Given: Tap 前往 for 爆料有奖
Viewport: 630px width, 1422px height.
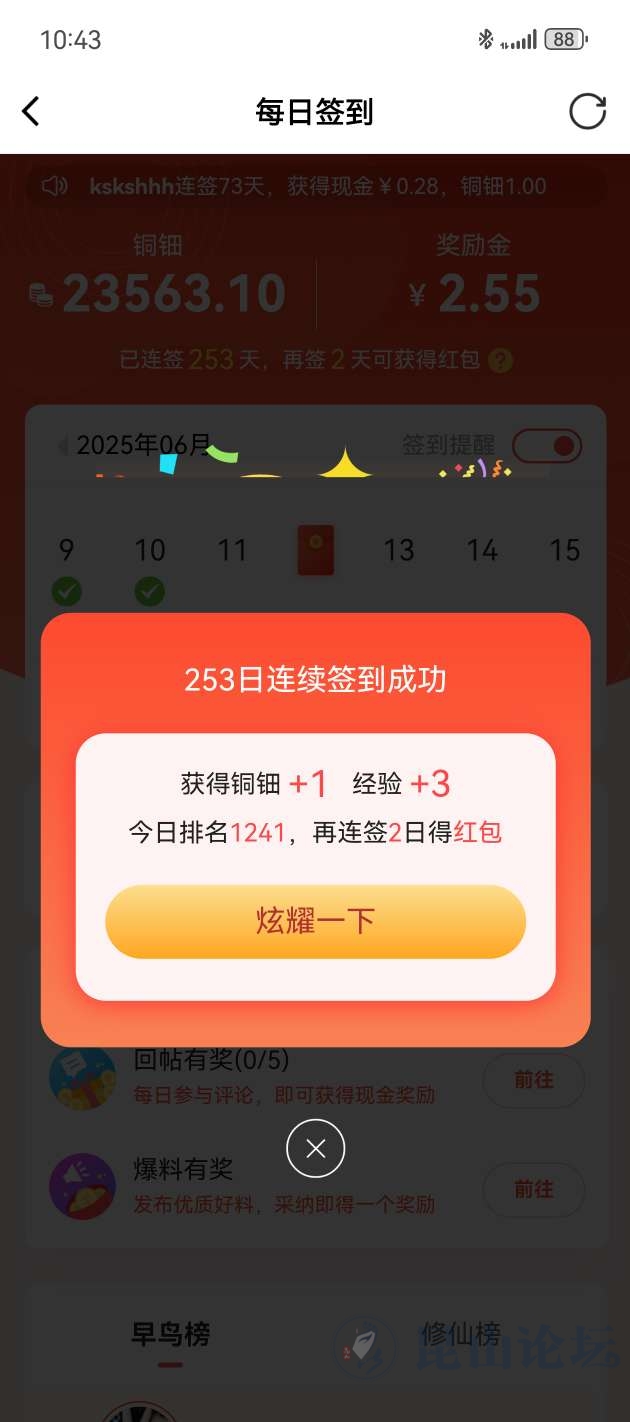Looking at the screenshot, I should (533, 1189).
